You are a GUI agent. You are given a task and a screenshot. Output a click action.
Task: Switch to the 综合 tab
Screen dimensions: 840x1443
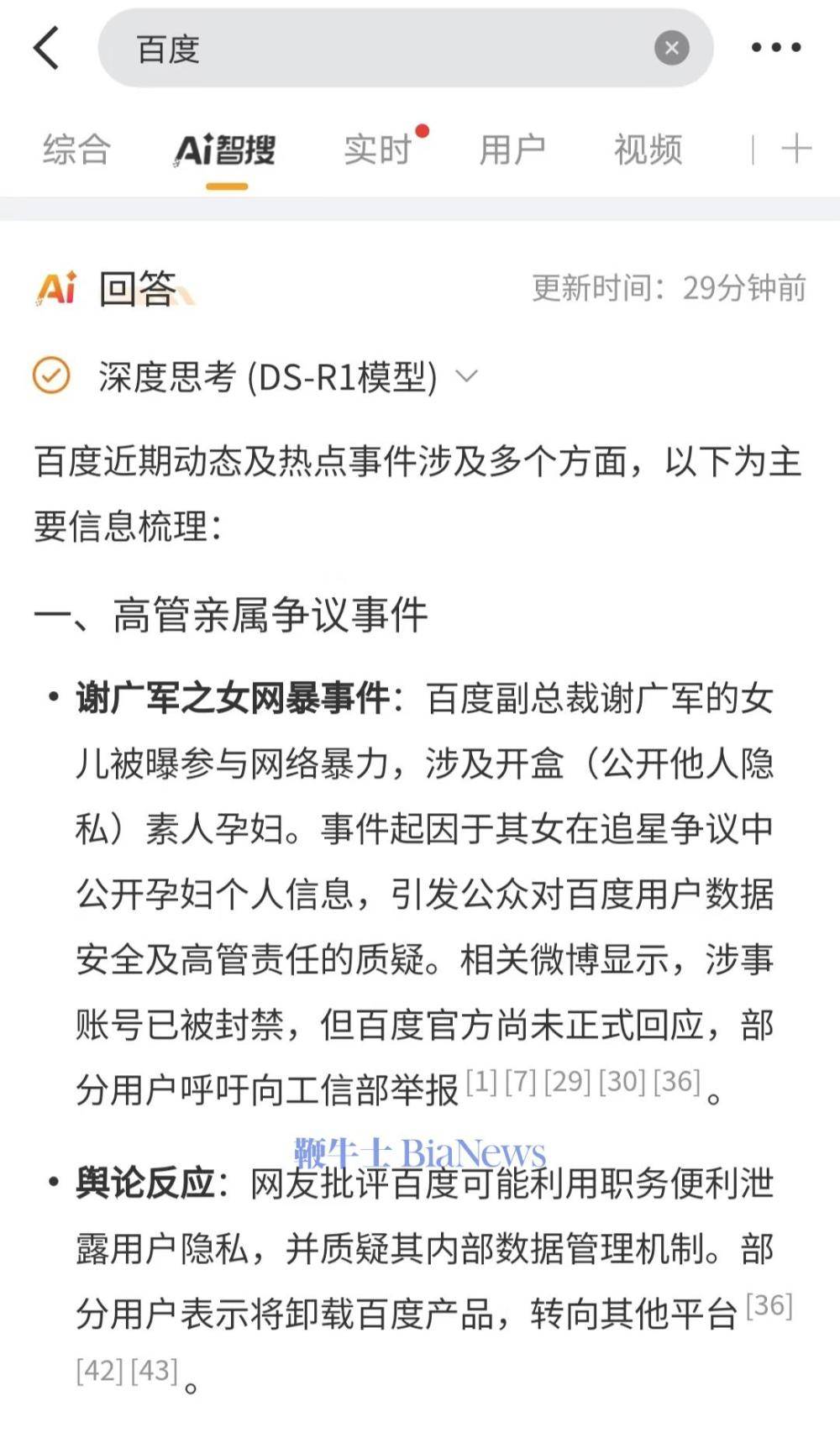[x=76, y=150]
